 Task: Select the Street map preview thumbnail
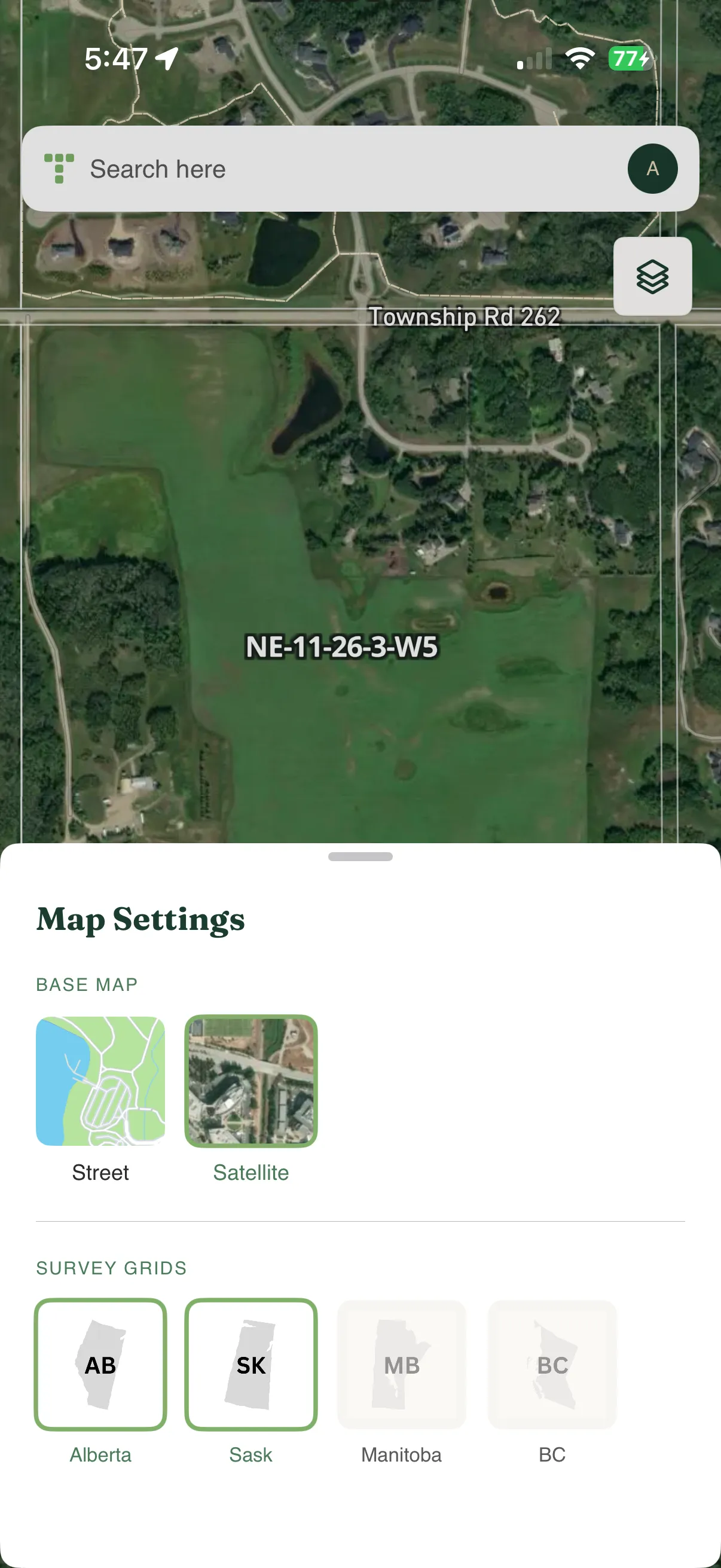click(x=101, y=1082)
